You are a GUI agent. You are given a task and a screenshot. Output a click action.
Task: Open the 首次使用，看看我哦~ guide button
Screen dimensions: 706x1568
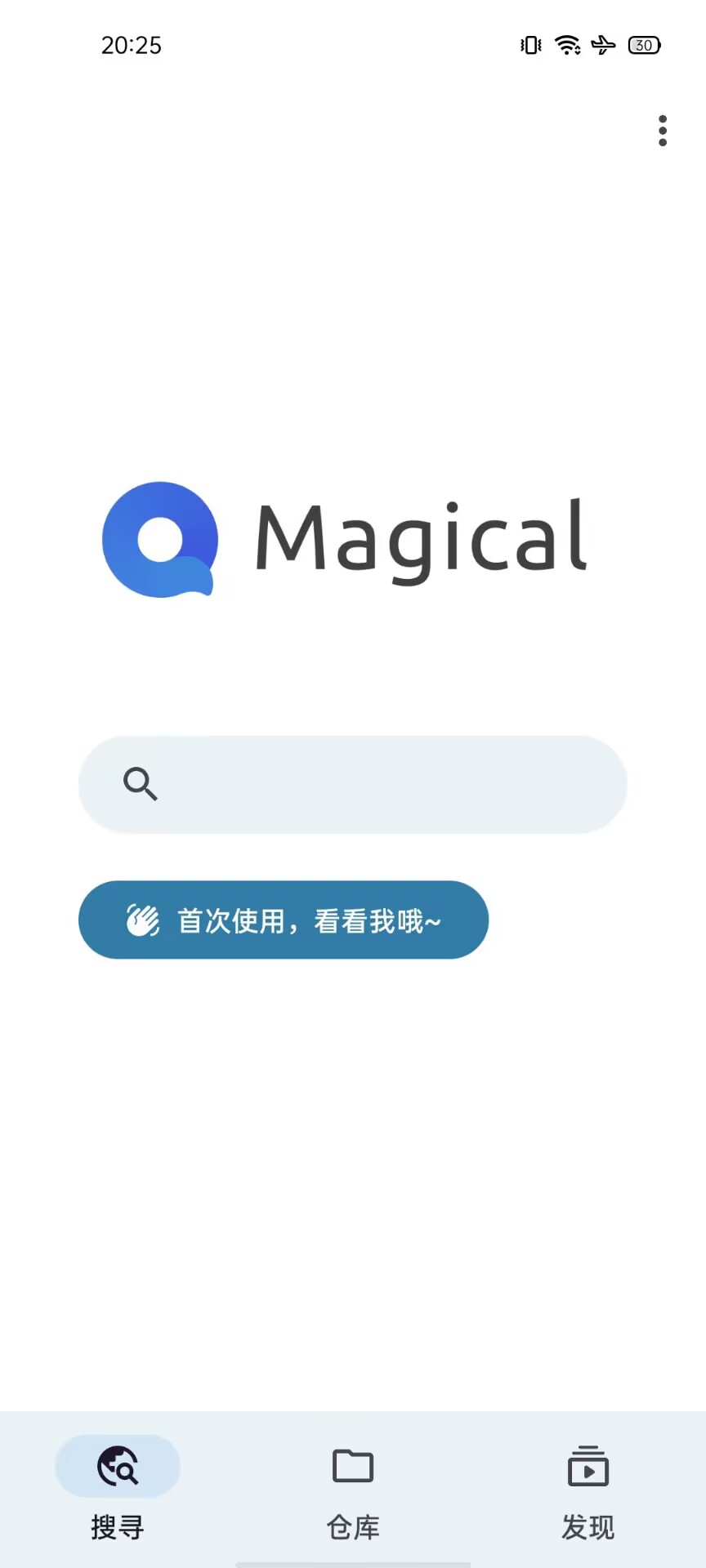coord(284,920)
